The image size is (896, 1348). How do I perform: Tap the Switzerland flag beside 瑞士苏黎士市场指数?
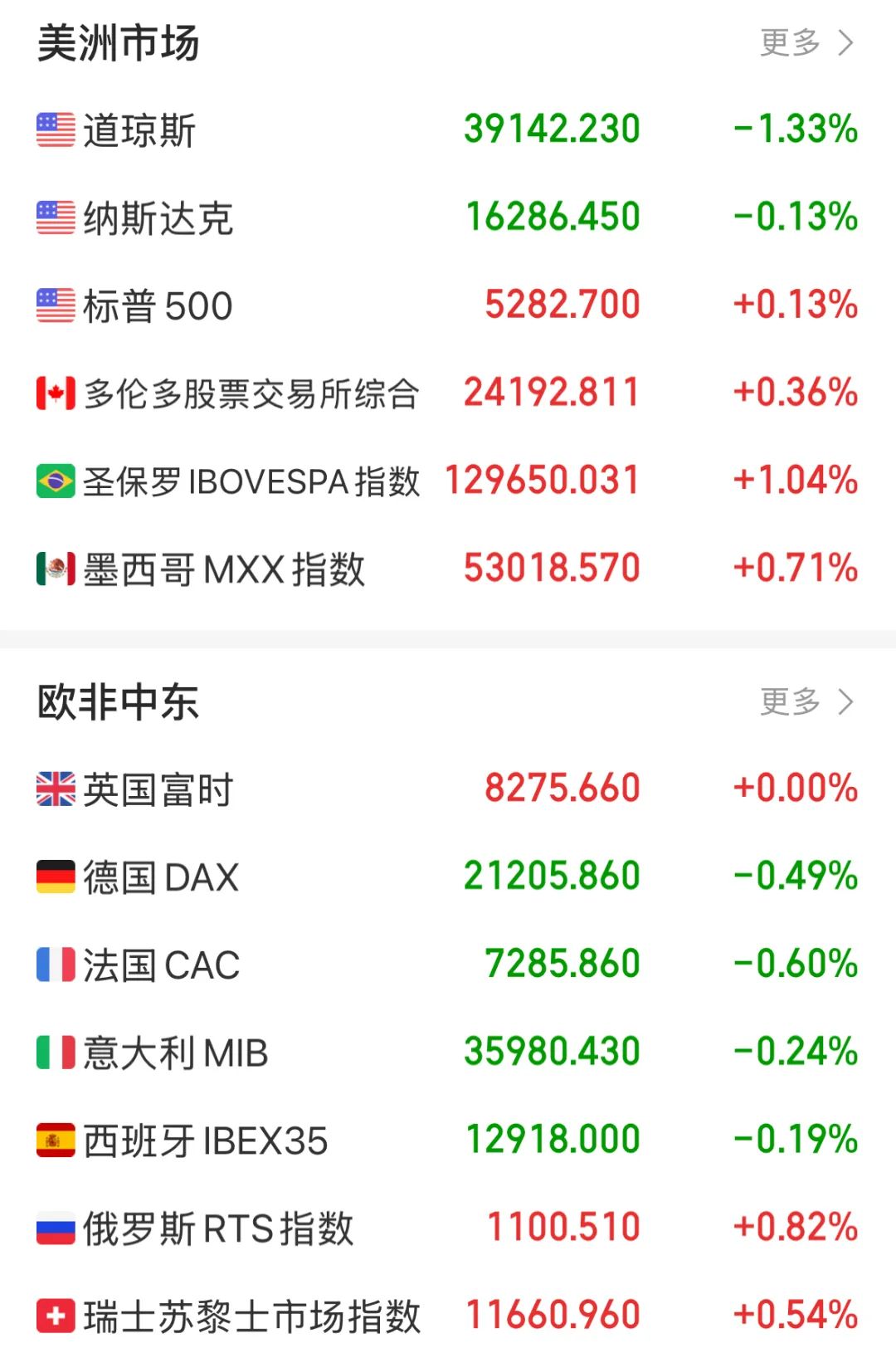click(x=55, y=1316)
